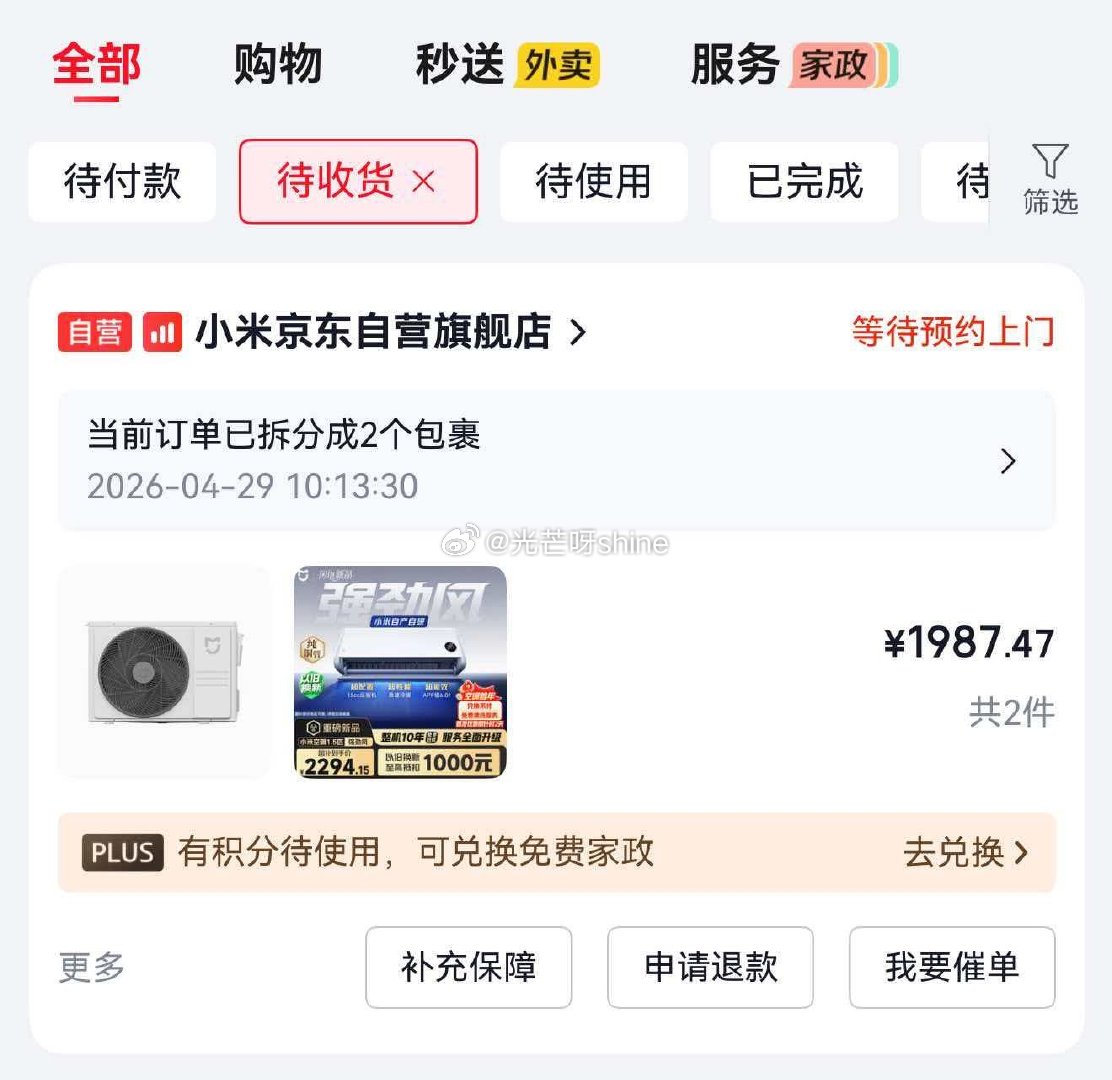Filter orders by 待使用
This screenshot has height=1080, width=1112.
click(593, 182)
